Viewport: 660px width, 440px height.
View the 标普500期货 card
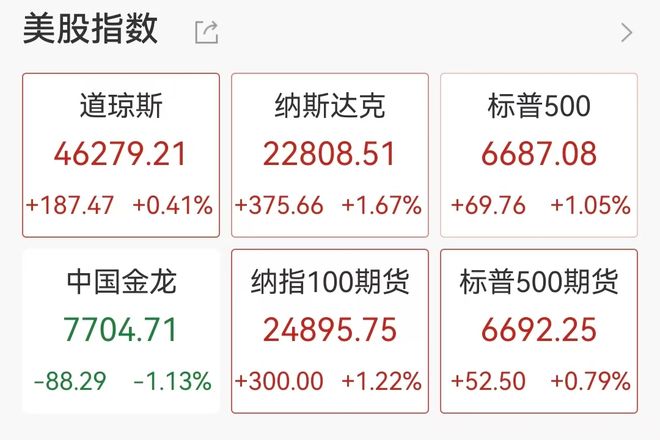click(539, 331)
